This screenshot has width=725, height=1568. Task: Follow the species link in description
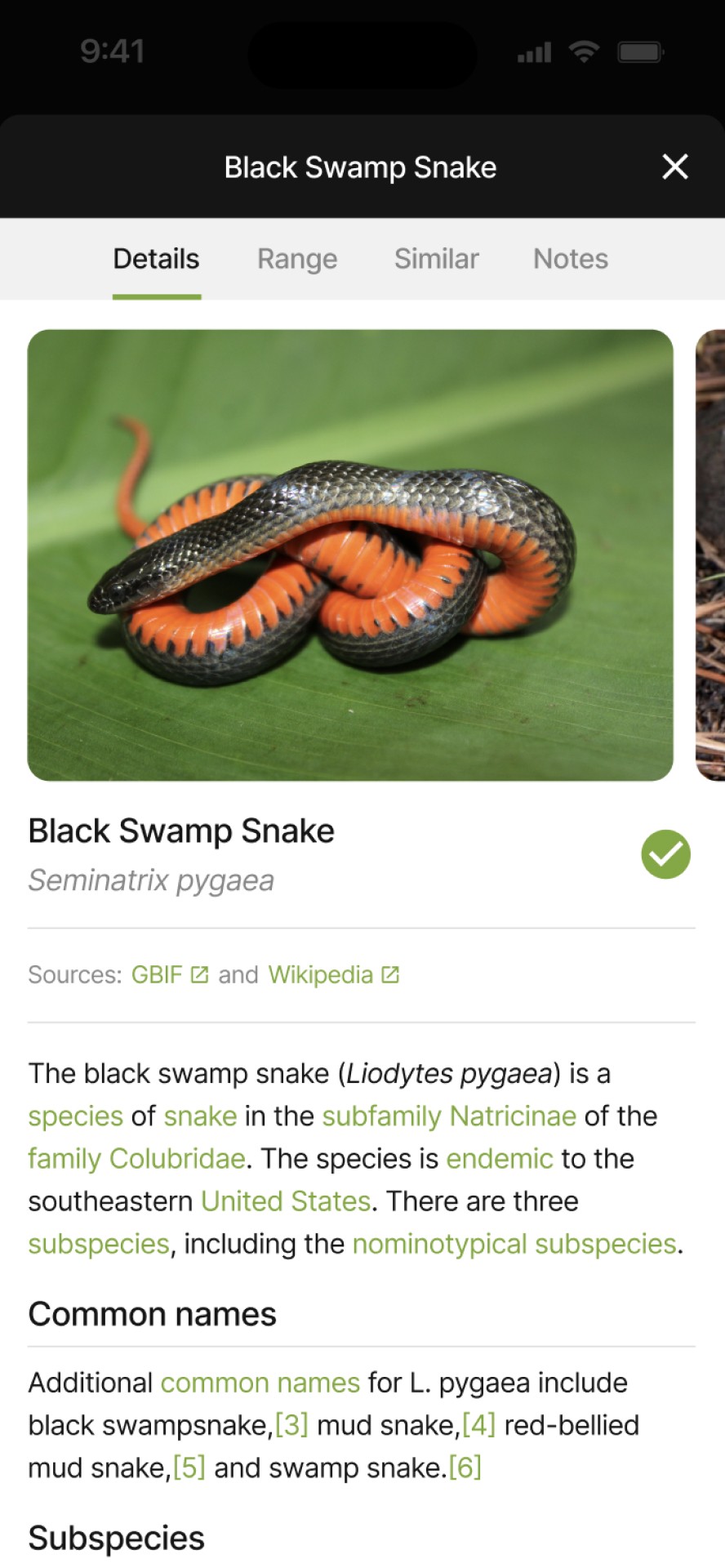coord(75,1116)
